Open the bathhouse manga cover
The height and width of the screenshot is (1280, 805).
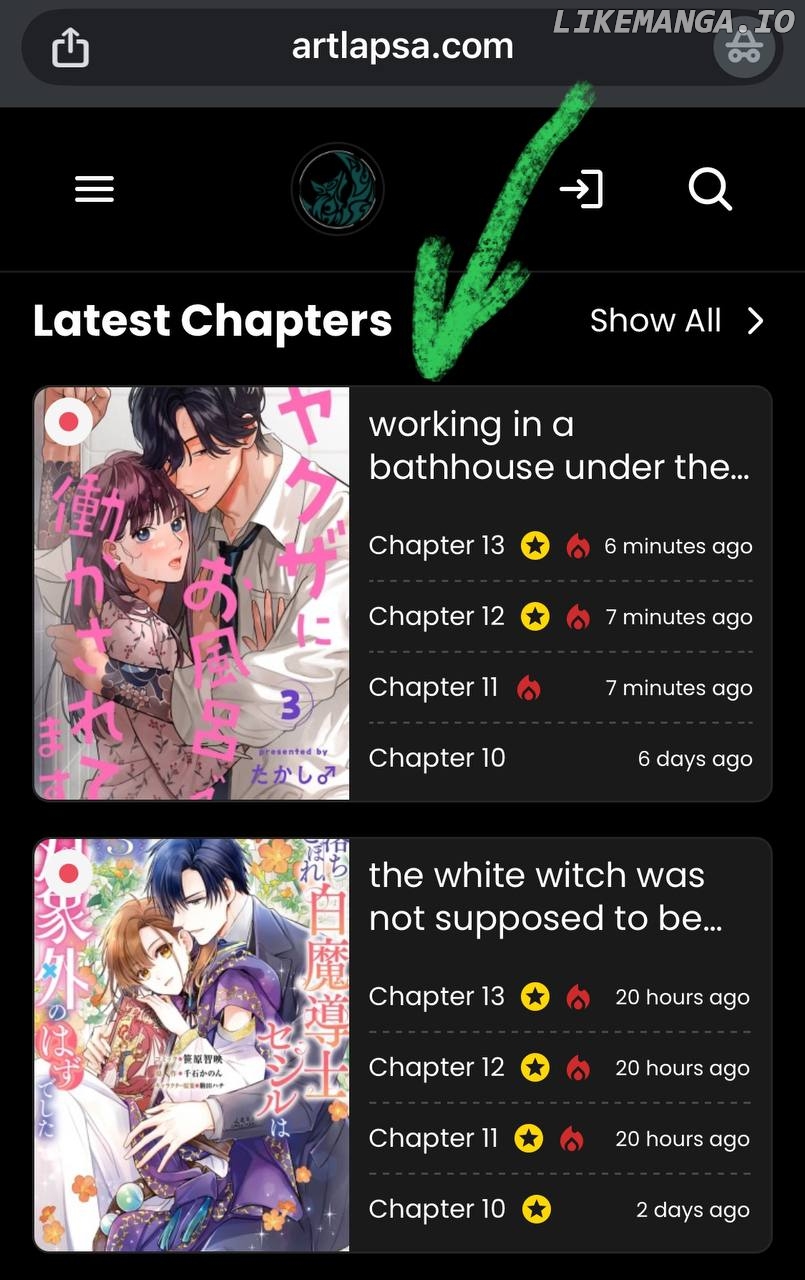point(192,593)
